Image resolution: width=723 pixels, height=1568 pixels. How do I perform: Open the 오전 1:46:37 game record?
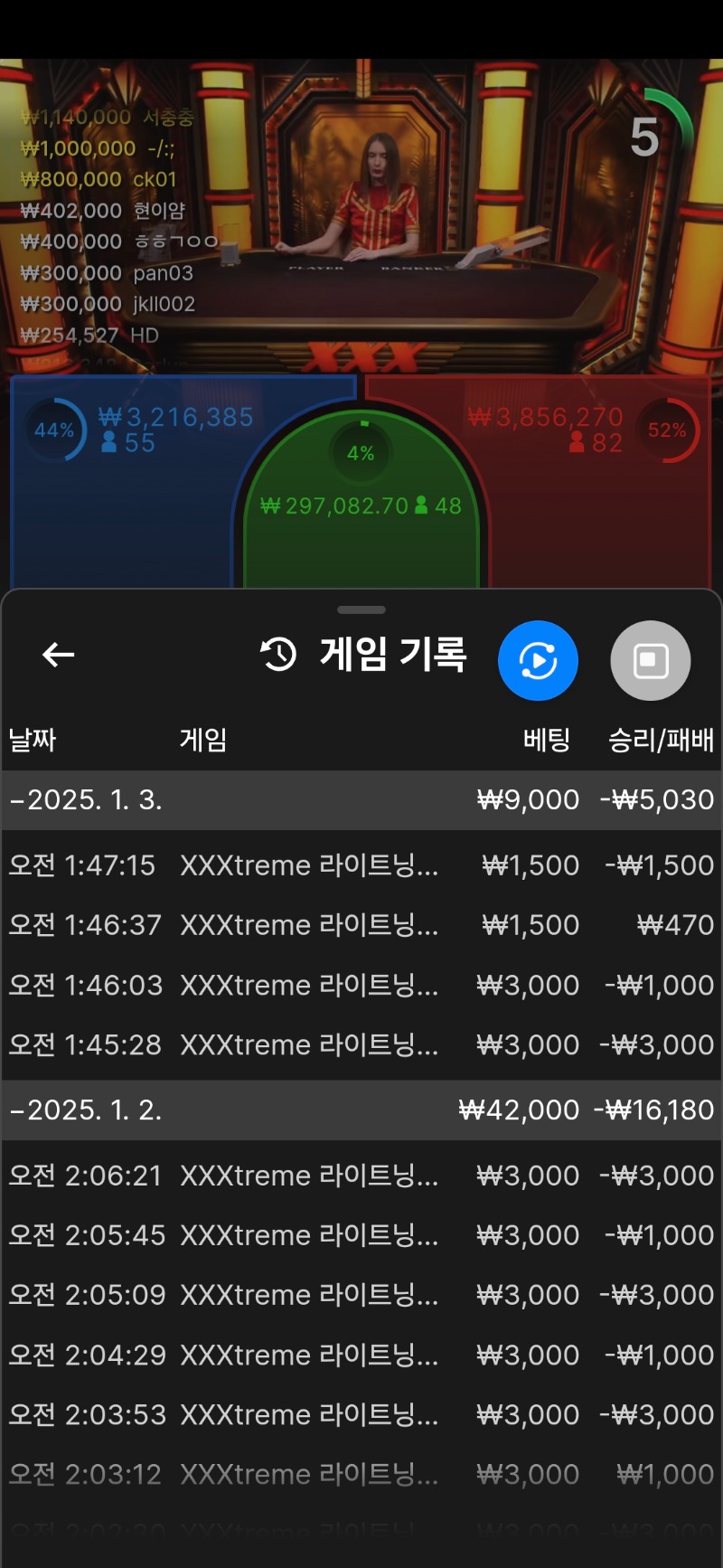pyautogui.click(x=361, y=925)
